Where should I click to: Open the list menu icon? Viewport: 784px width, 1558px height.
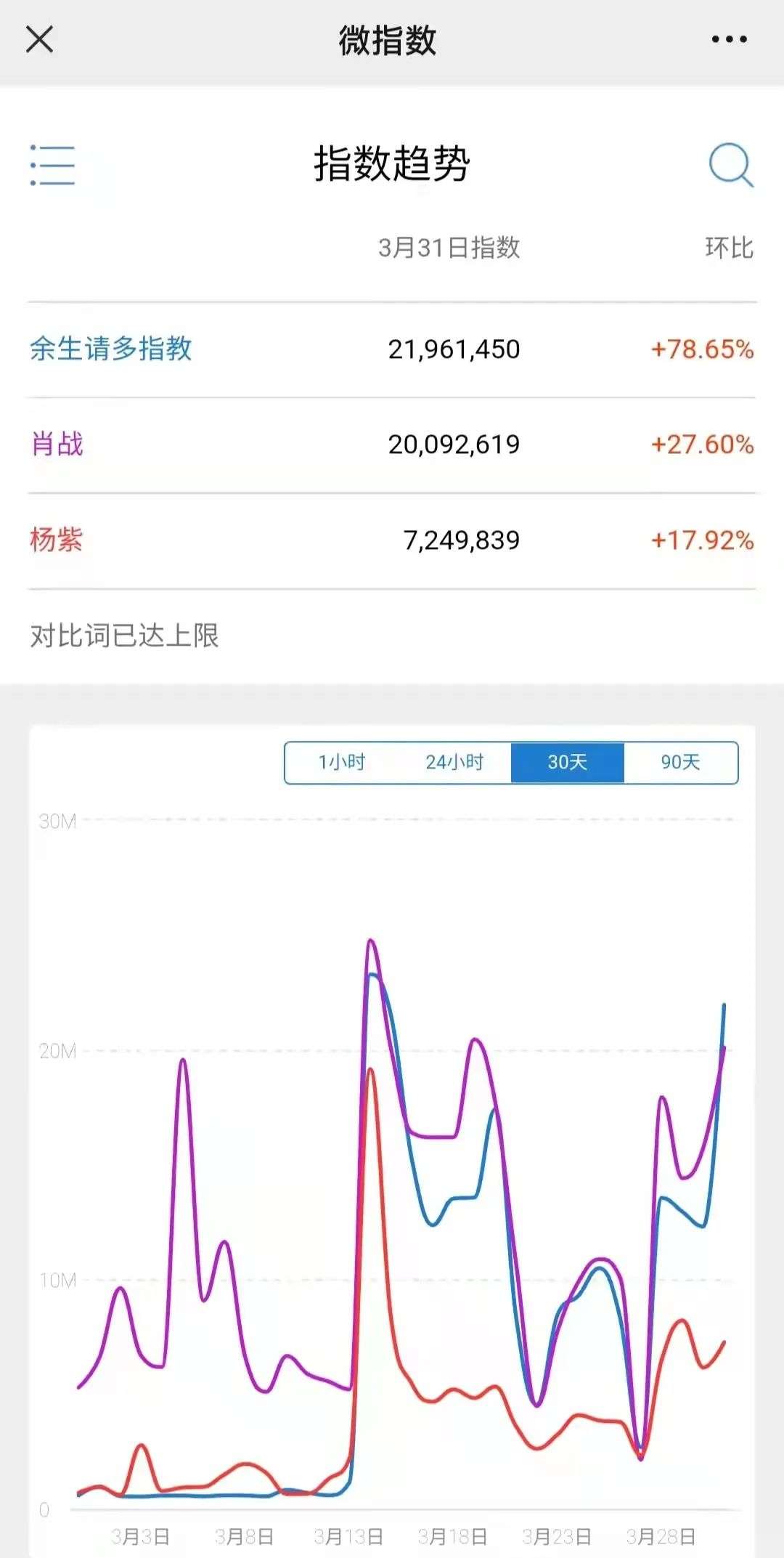click(x=52, y=165)
